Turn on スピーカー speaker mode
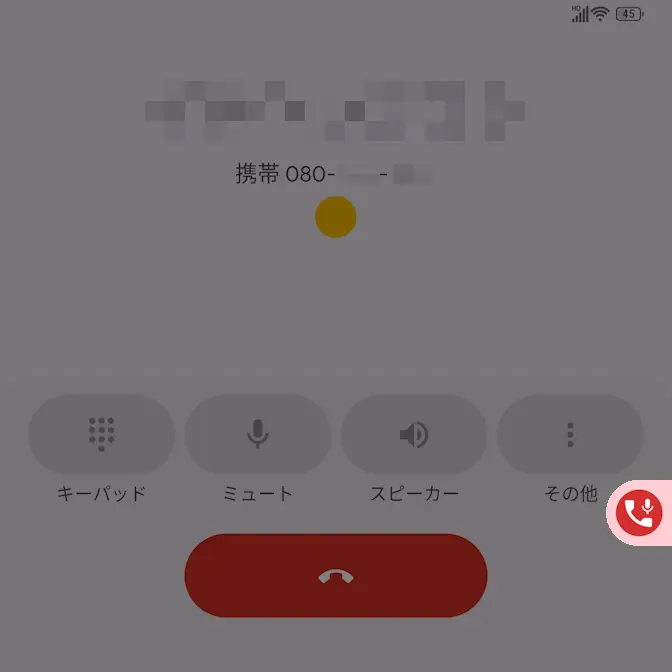The width and height of the screenshot is (672, 672). [x=414, y=434]
